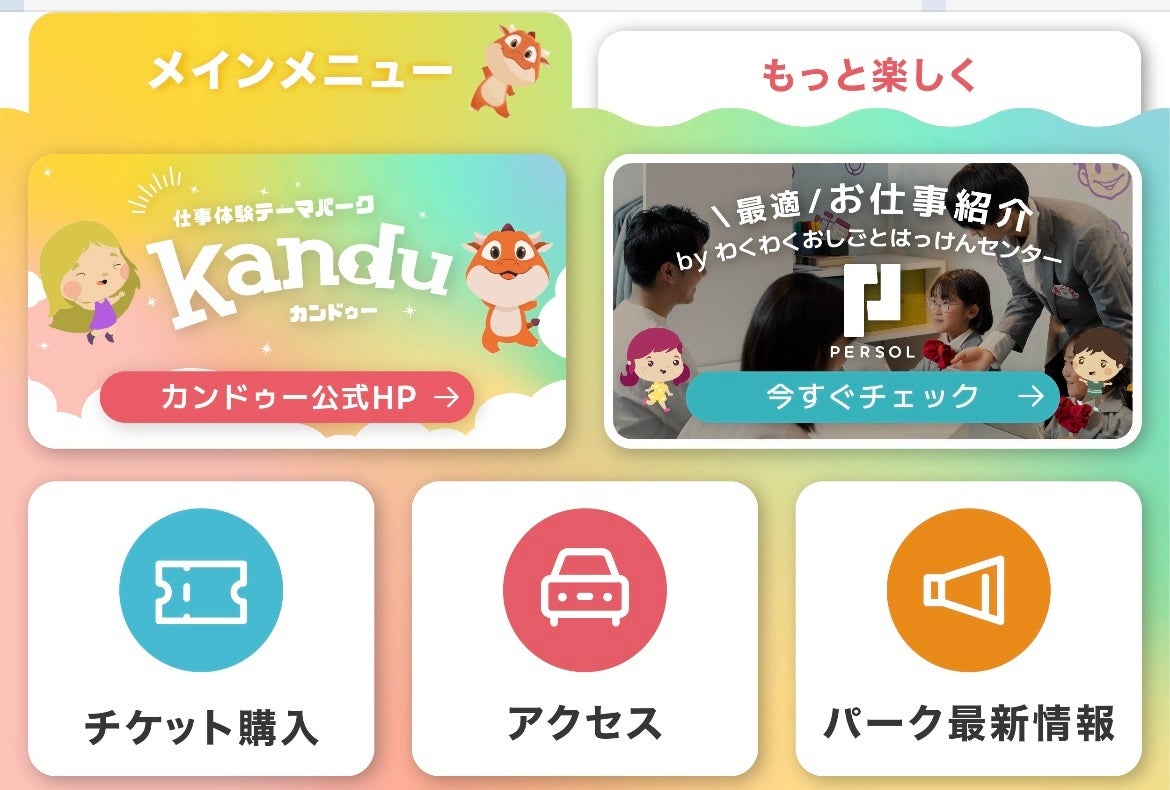Screen dimensions: 1170x790
Task: Open パーク最新情報 card
Action: click(969, 628)
